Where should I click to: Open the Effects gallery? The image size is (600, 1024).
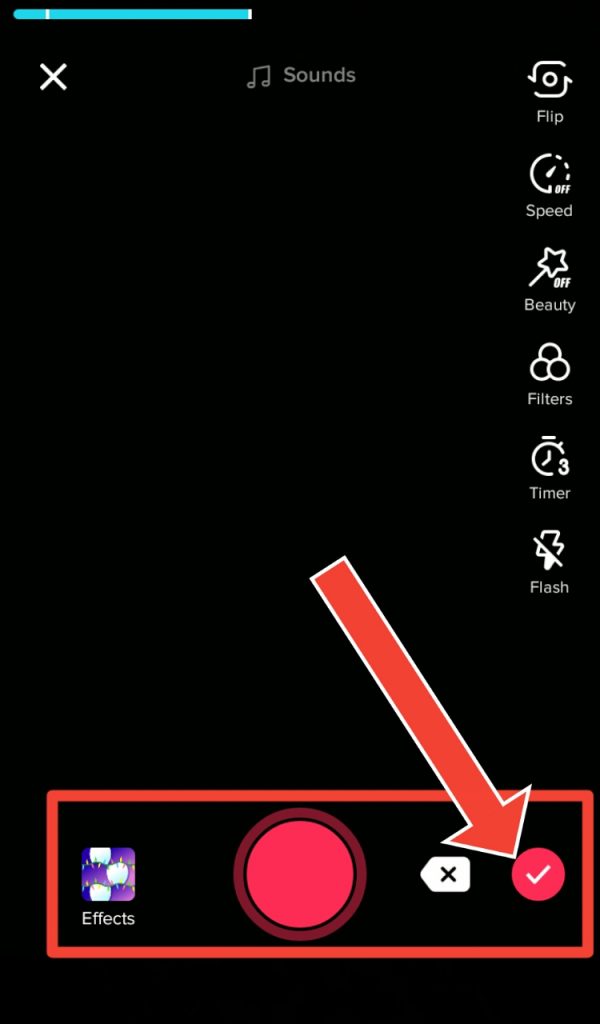coord(108,887)
